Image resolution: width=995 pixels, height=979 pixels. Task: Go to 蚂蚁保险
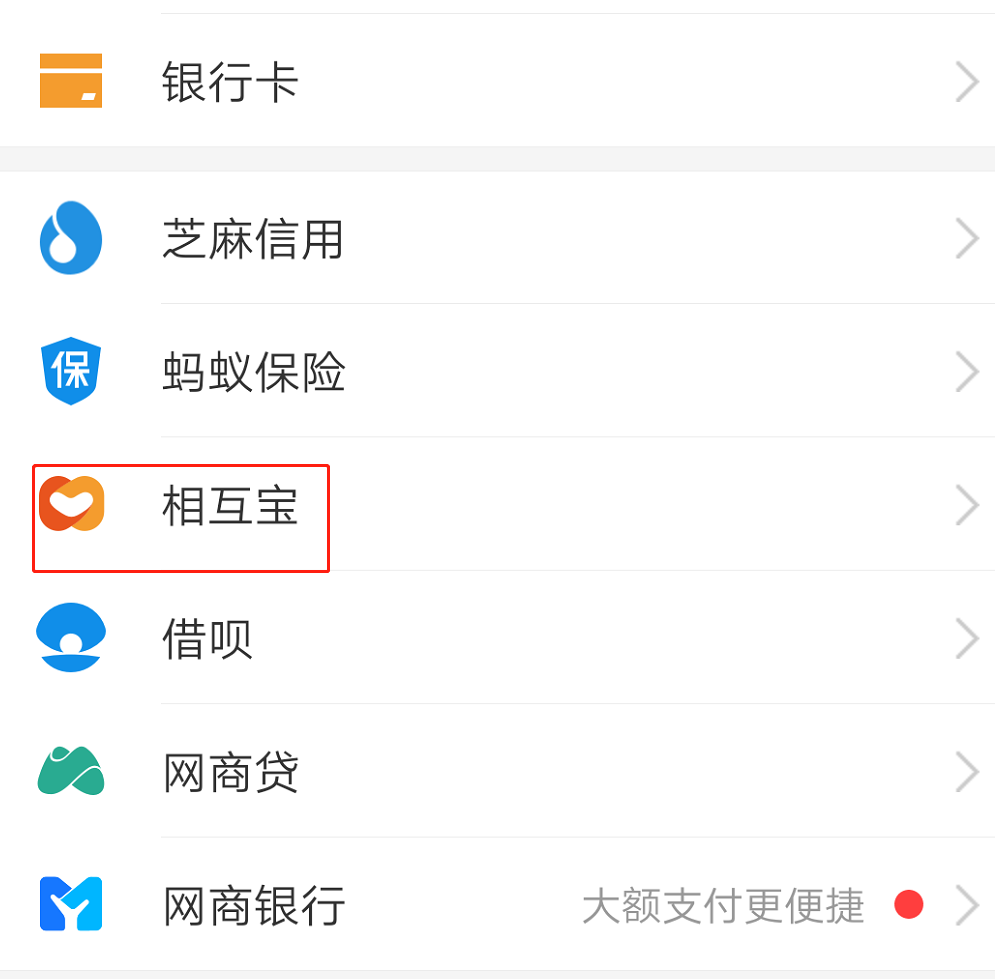(253, 373)
